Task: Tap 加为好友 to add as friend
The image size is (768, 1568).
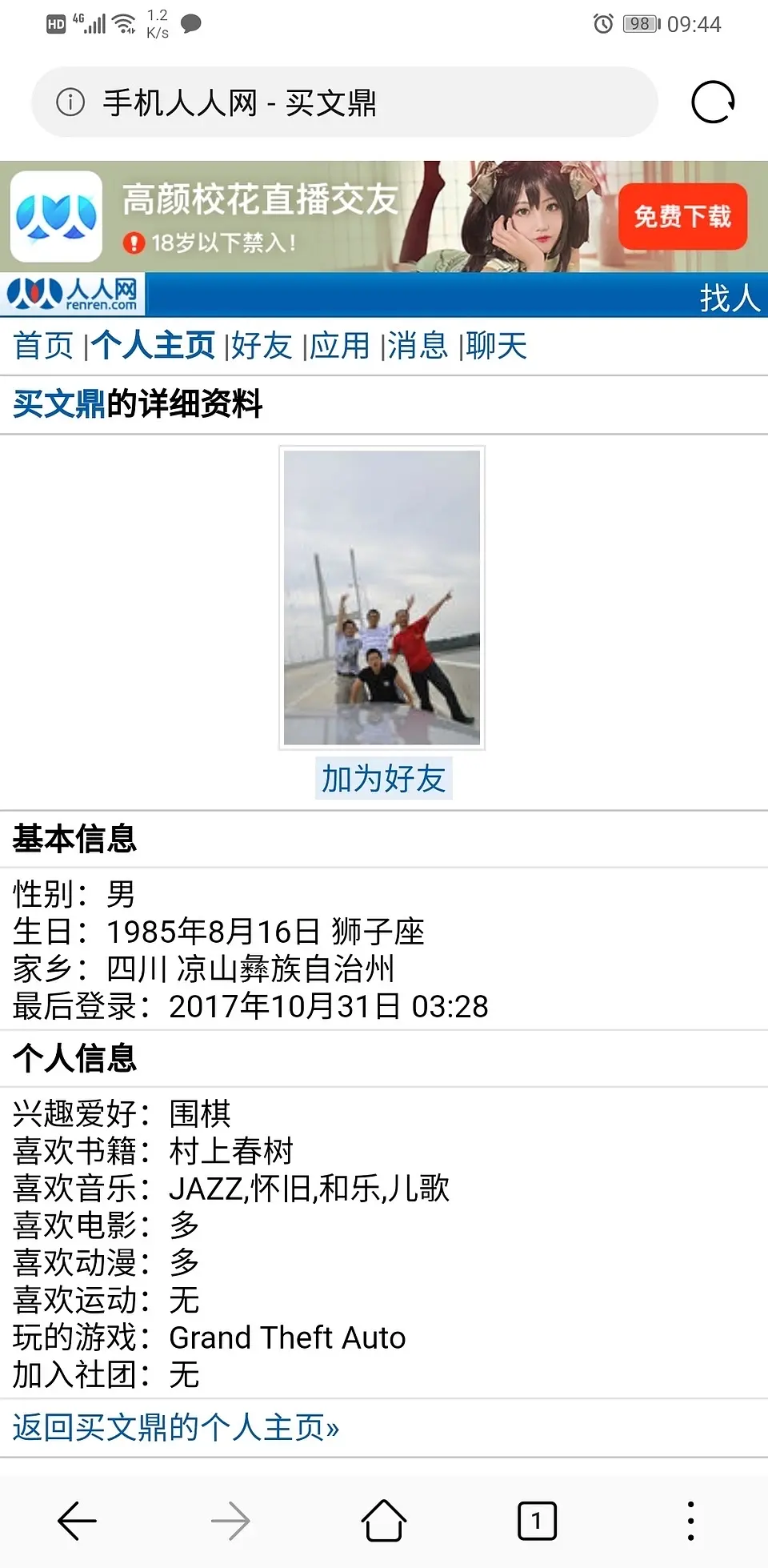Action: click(383, 778)
